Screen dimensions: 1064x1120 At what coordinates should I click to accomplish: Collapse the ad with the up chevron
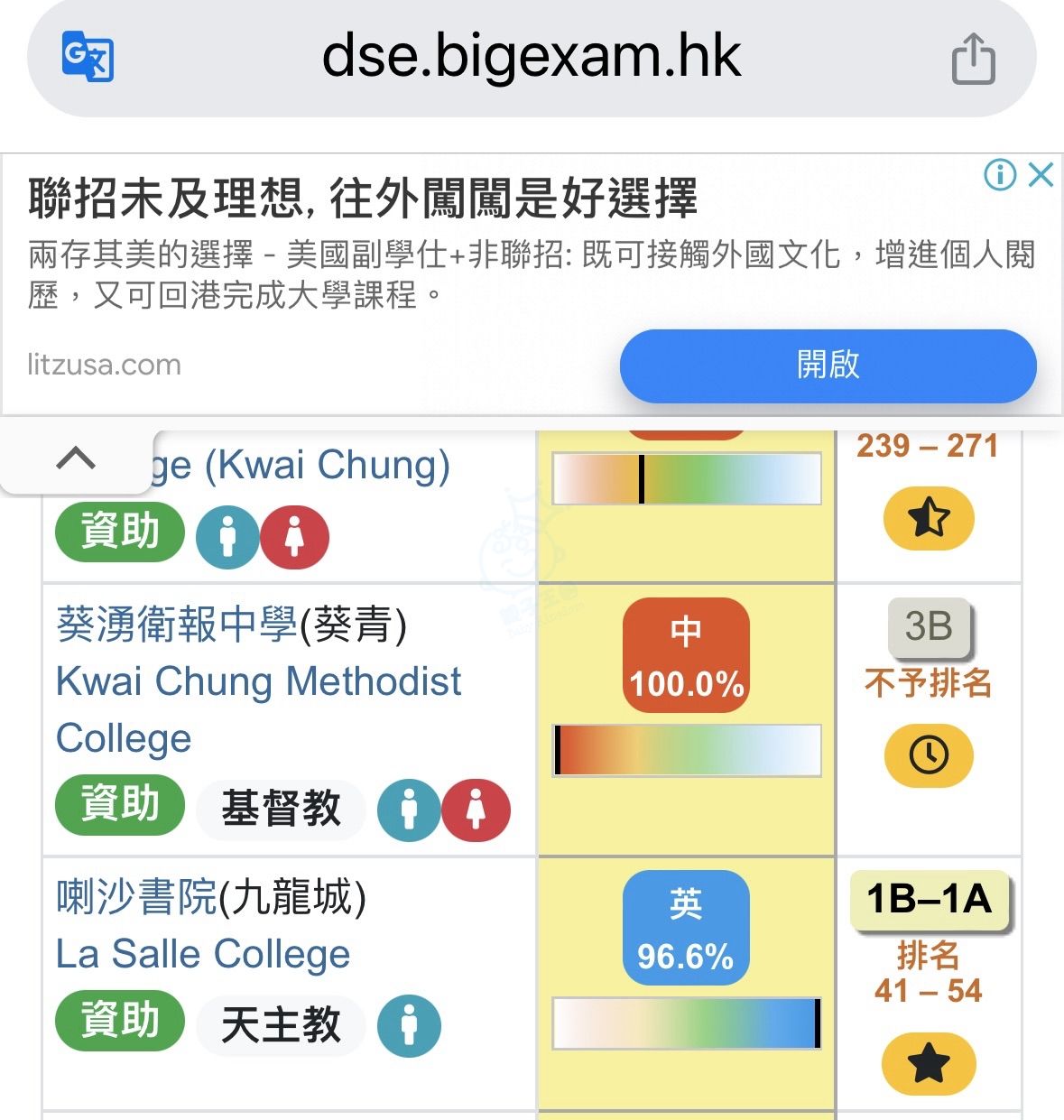76,458
